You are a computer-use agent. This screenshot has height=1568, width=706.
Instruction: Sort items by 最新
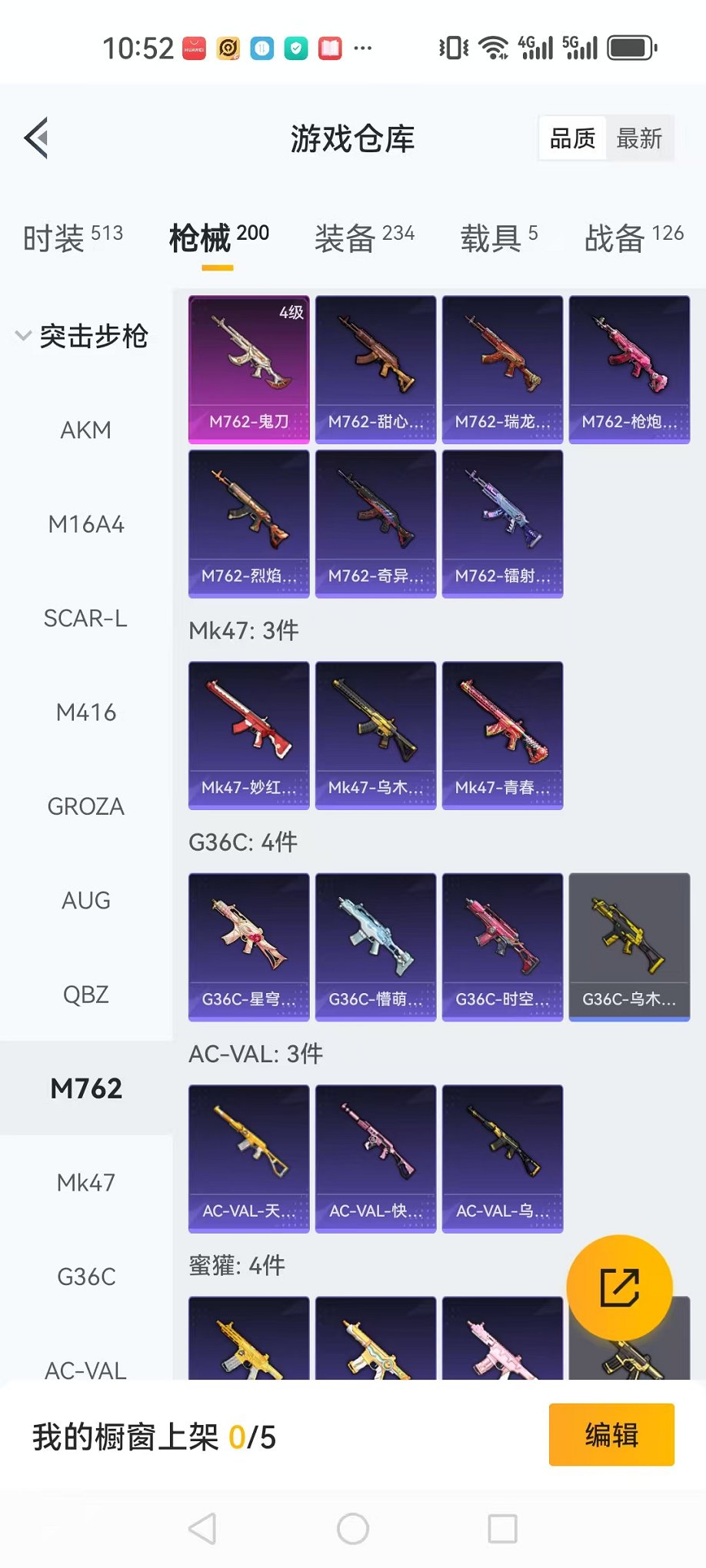(638, 139)
